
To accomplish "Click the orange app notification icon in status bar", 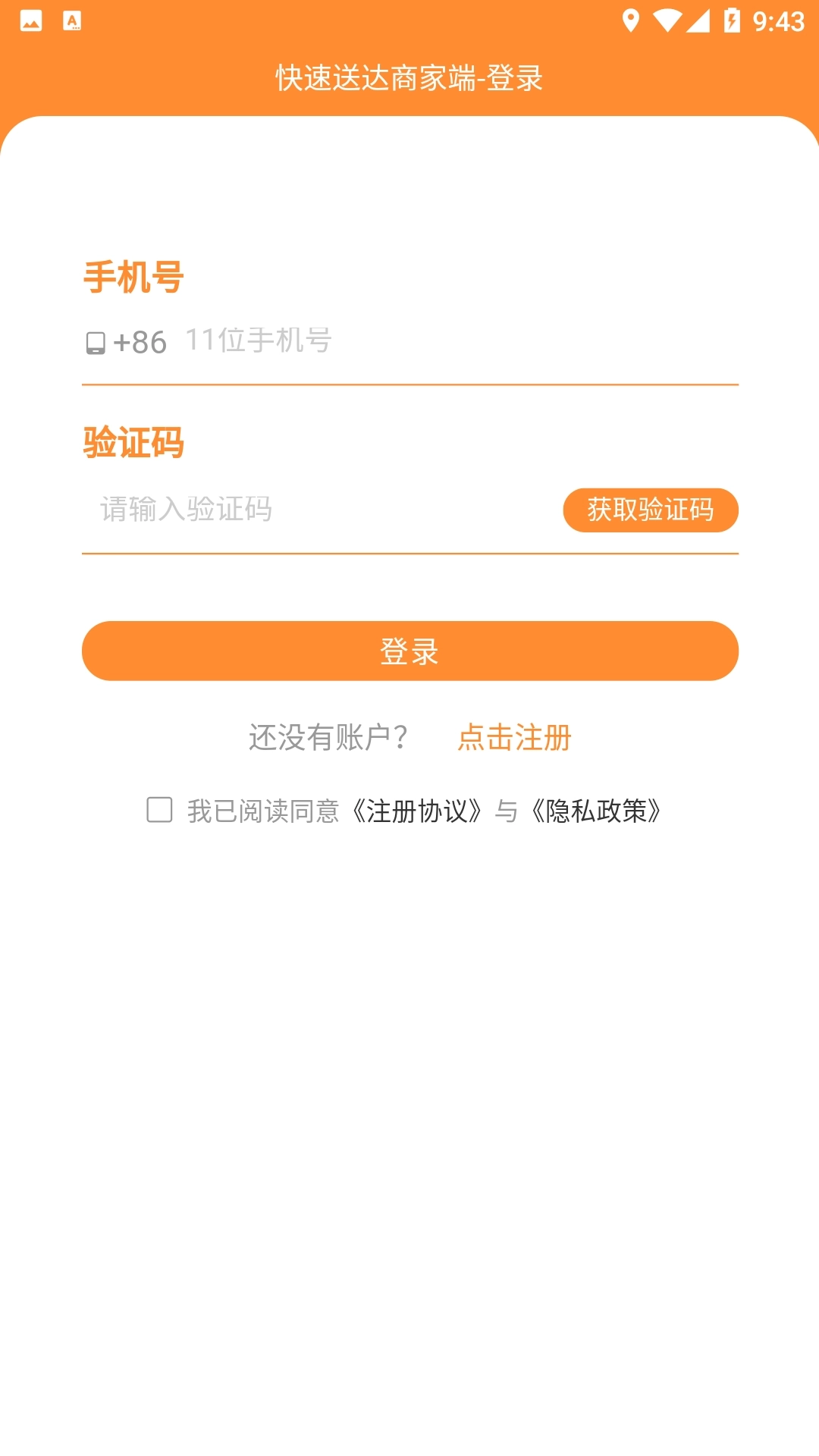I will click(72, 19).
